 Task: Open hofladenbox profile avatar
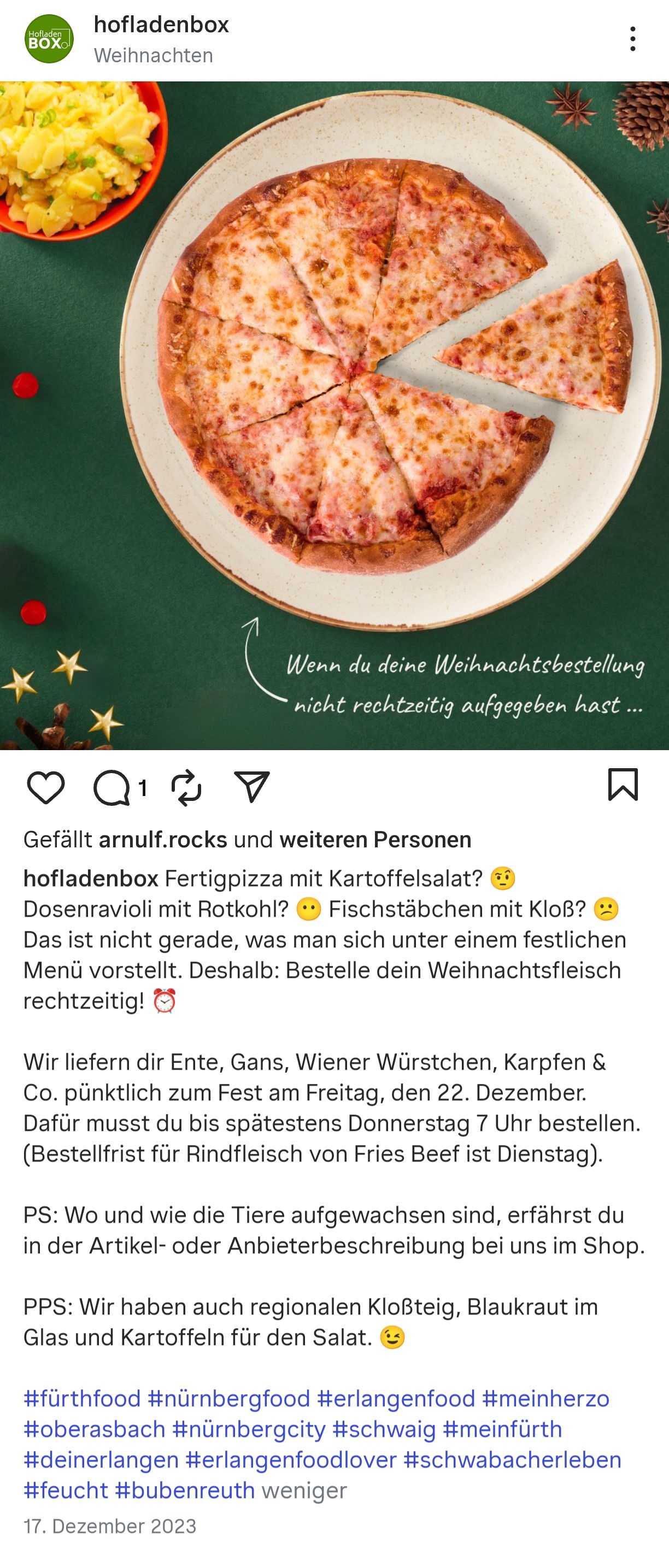pyautogui.click(x=49, y=39)
